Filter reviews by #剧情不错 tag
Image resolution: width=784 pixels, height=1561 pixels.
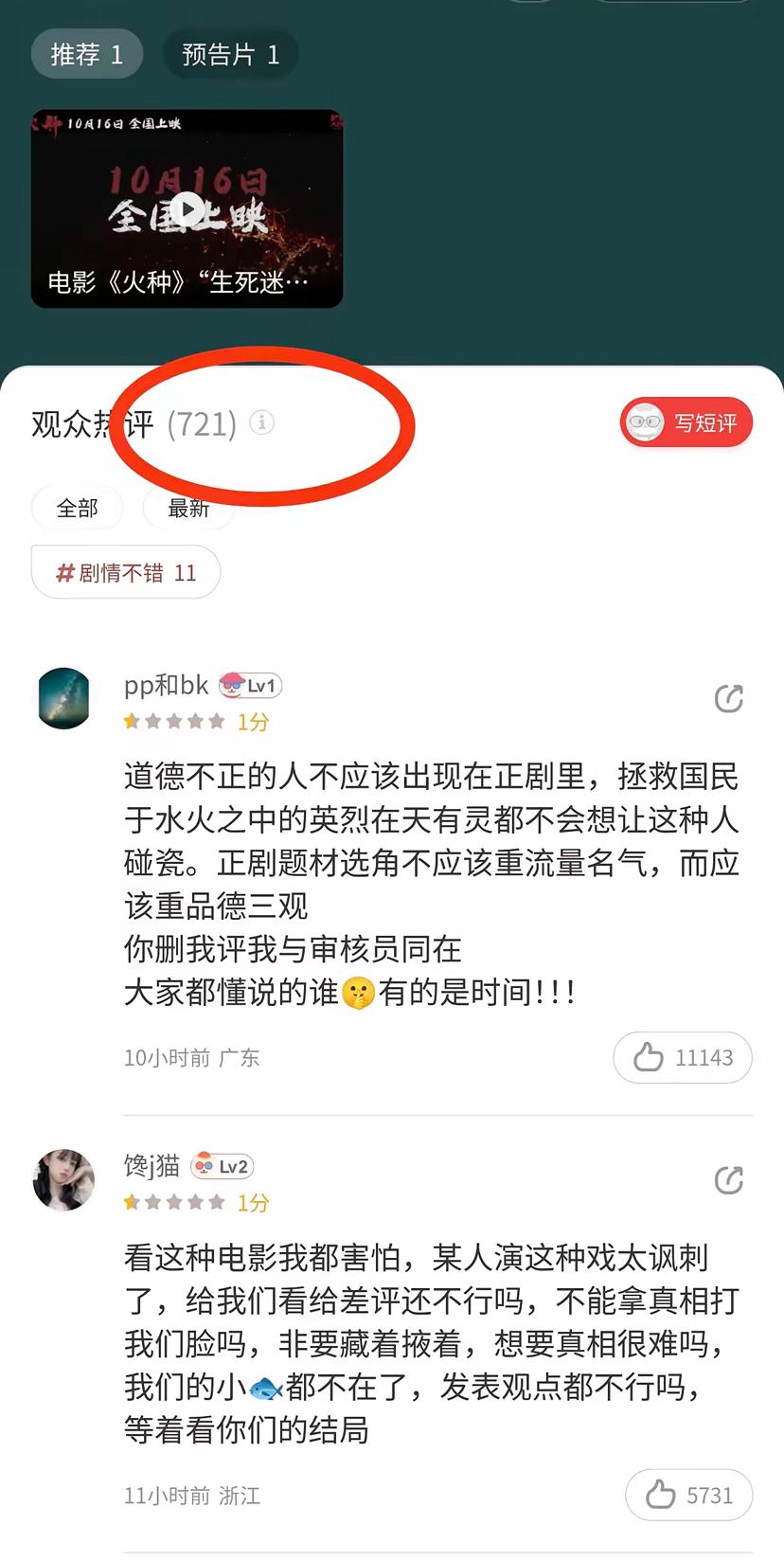click(126, 572)
